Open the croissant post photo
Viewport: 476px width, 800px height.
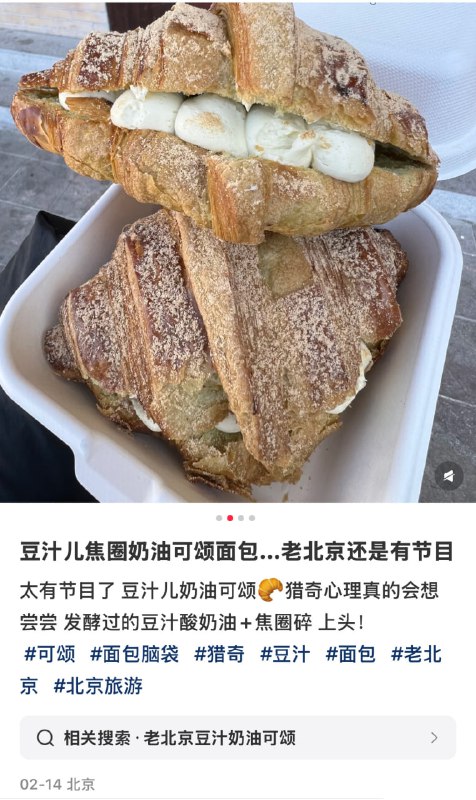pyautogui.click(x=238, y=253)
